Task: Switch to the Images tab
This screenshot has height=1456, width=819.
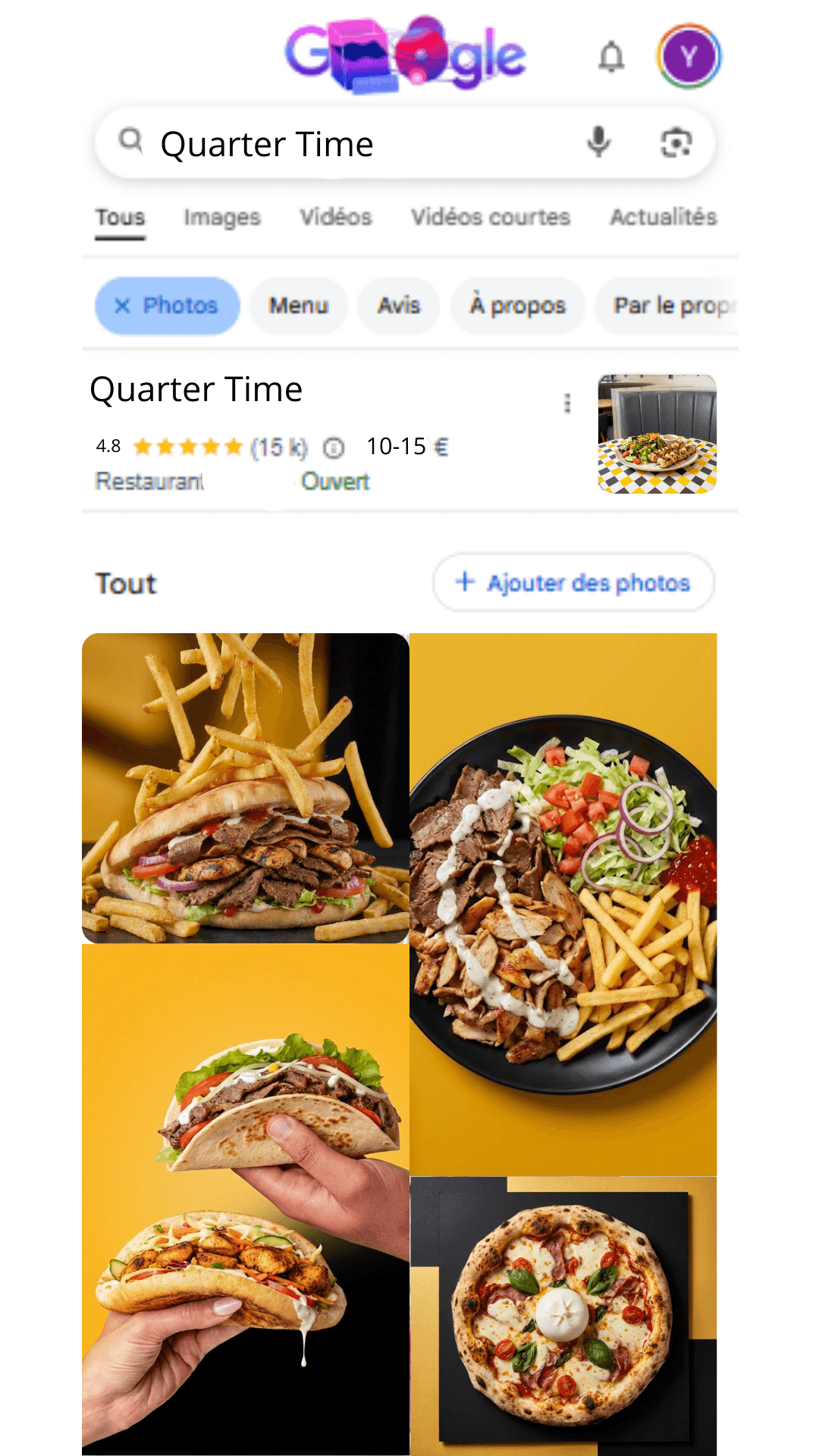Action: [221, 217]
